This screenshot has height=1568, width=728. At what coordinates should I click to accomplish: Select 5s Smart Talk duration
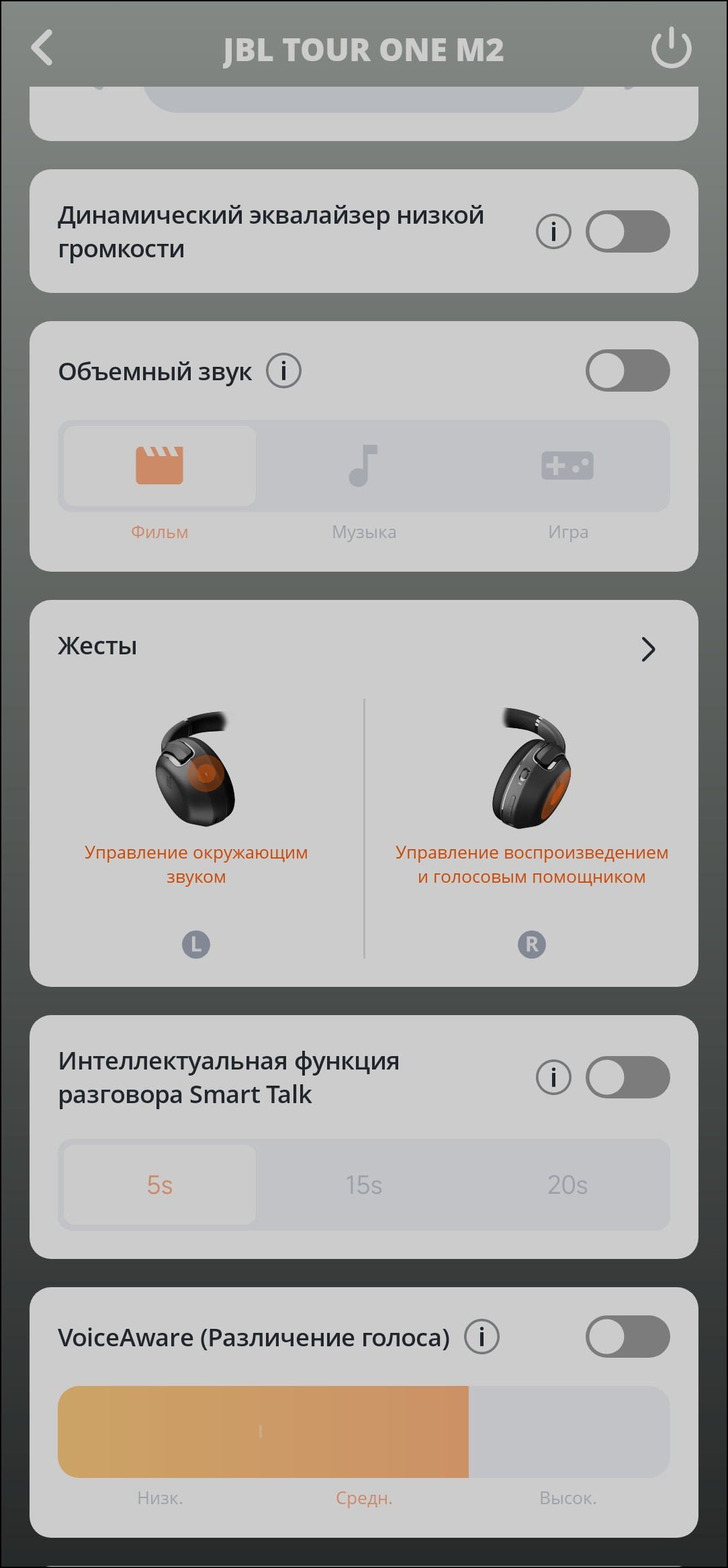pos(160,1185)
